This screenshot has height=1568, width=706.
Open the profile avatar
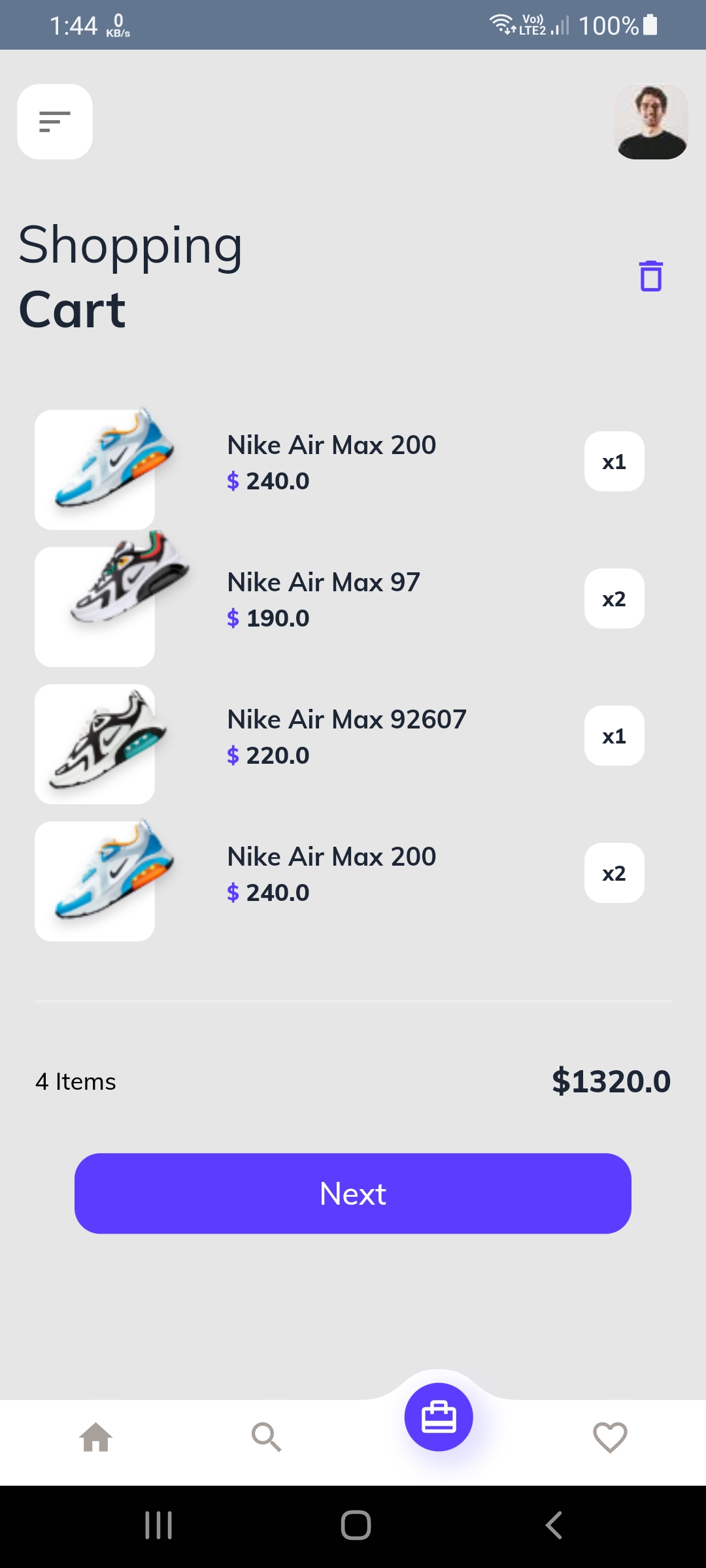click(650, 122)
